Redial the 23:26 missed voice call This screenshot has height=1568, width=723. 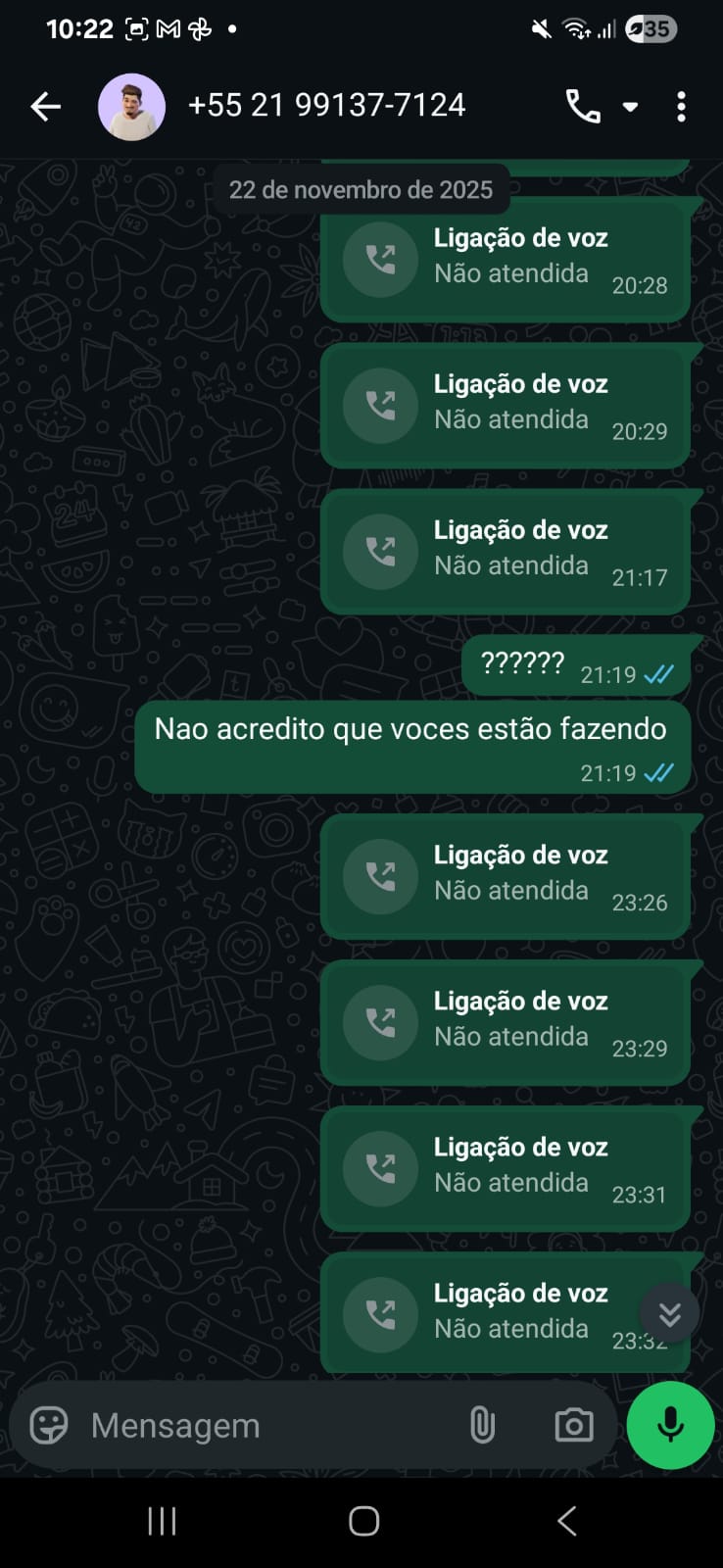505,875
